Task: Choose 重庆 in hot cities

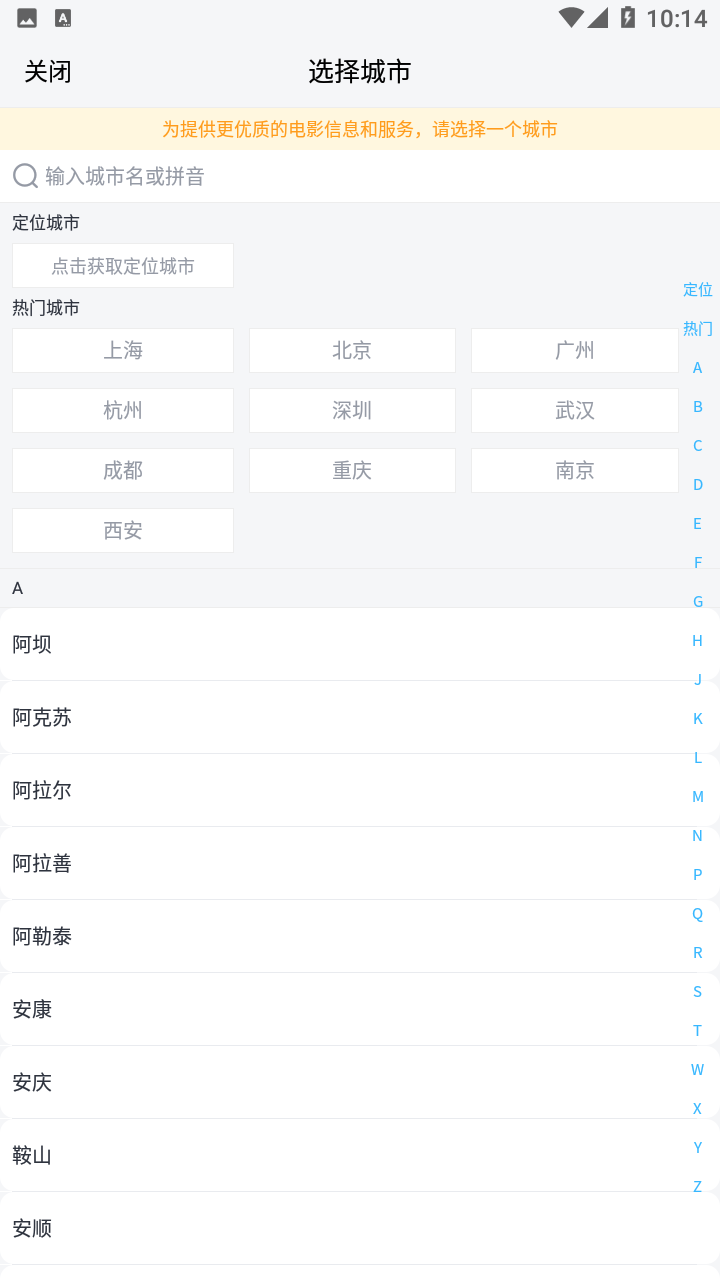Action: tap(352, 470)
